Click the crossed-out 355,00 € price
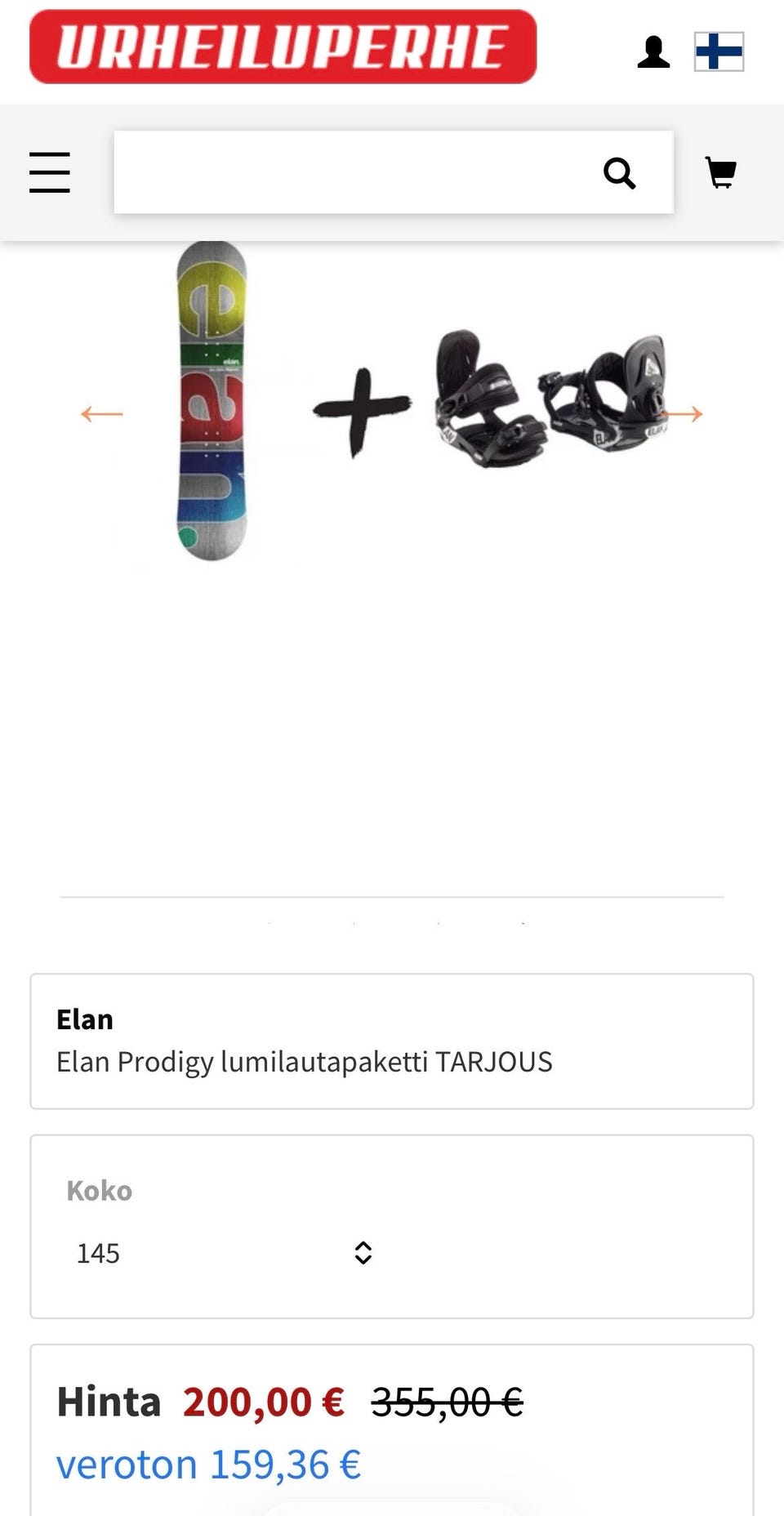The width and height of the screenshot is (784, 1516). pyautogui.click(x=446, y=1398)
